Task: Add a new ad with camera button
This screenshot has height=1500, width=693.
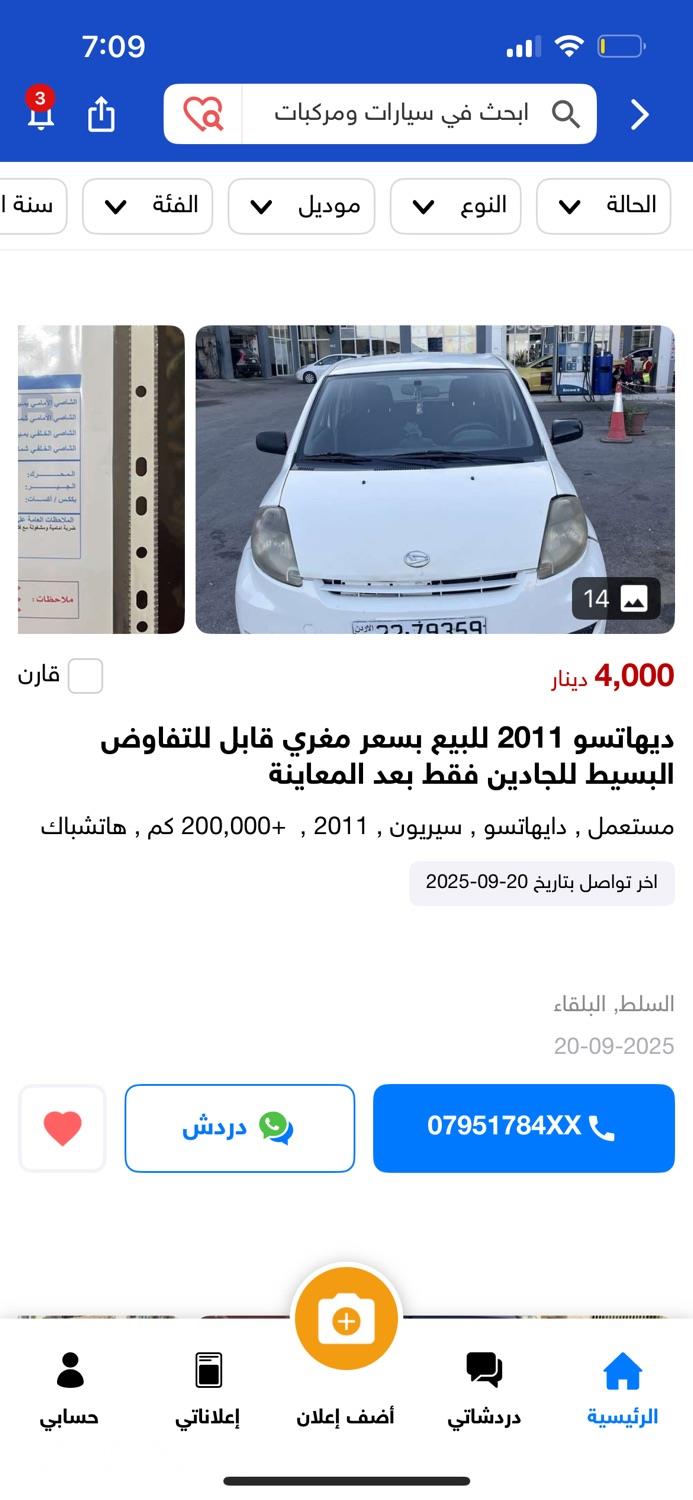Action: point(346,1322)
